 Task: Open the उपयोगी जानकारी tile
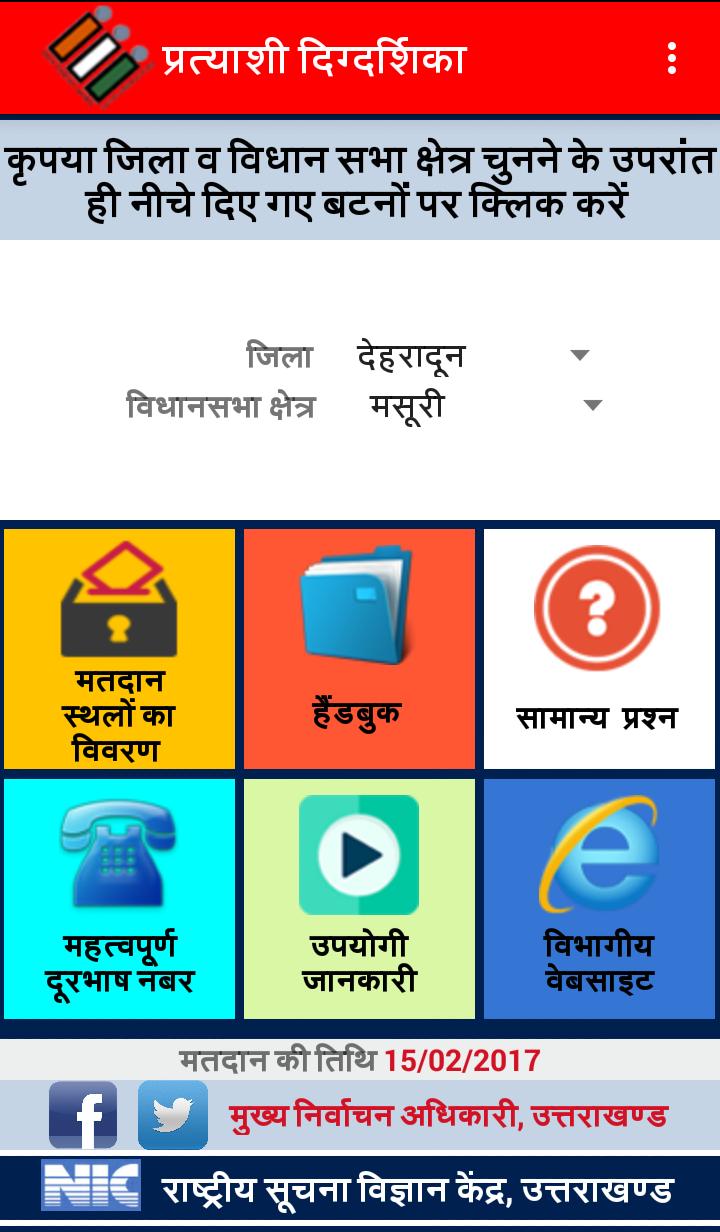(359, 899)
